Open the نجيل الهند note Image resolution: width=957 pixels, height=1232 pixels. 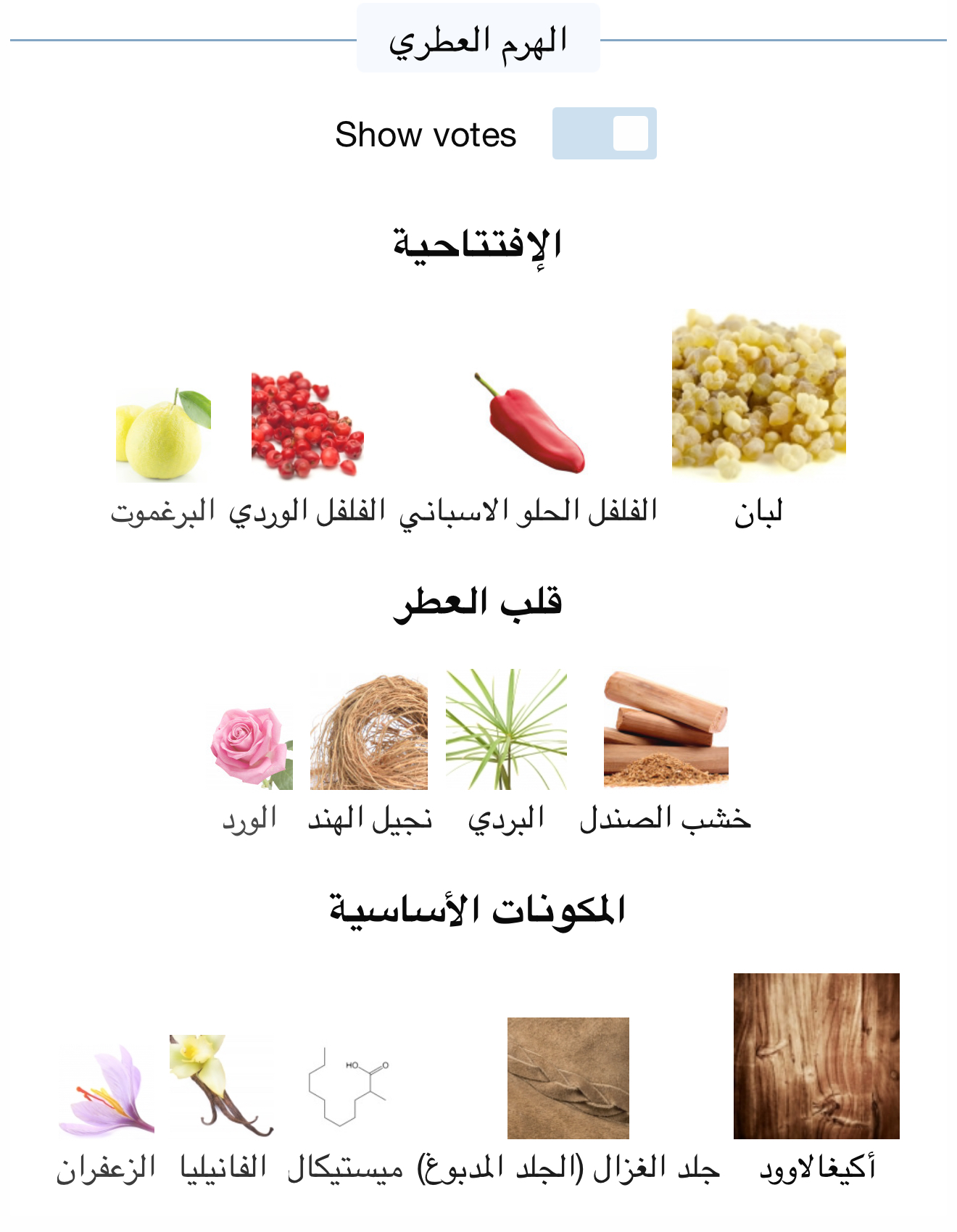[x=369, y=732]
